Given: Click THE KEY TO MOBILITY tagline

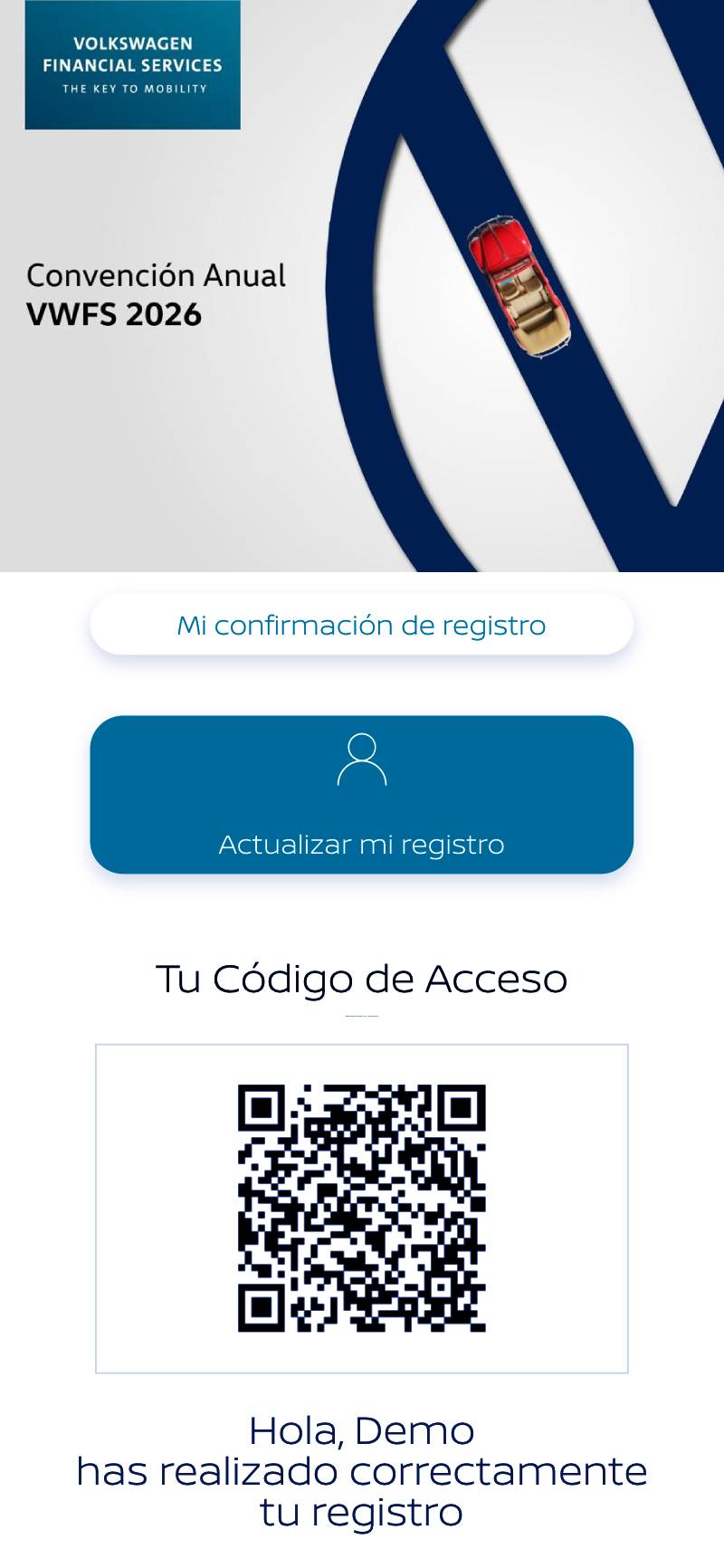Looking at the screenshot, I should [x=133, y=89].
